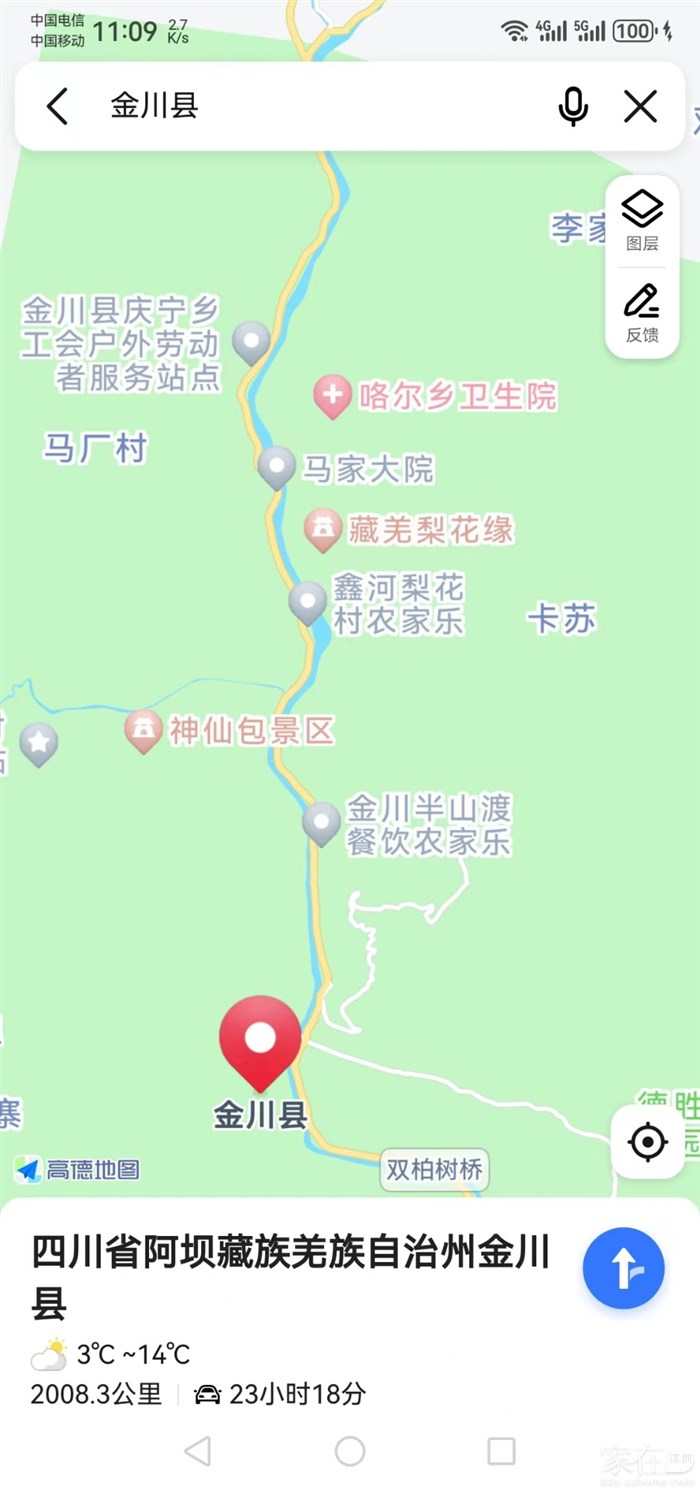Start route navigation to 金川县
The image size is (700, 1489).
coord(623,1269)
